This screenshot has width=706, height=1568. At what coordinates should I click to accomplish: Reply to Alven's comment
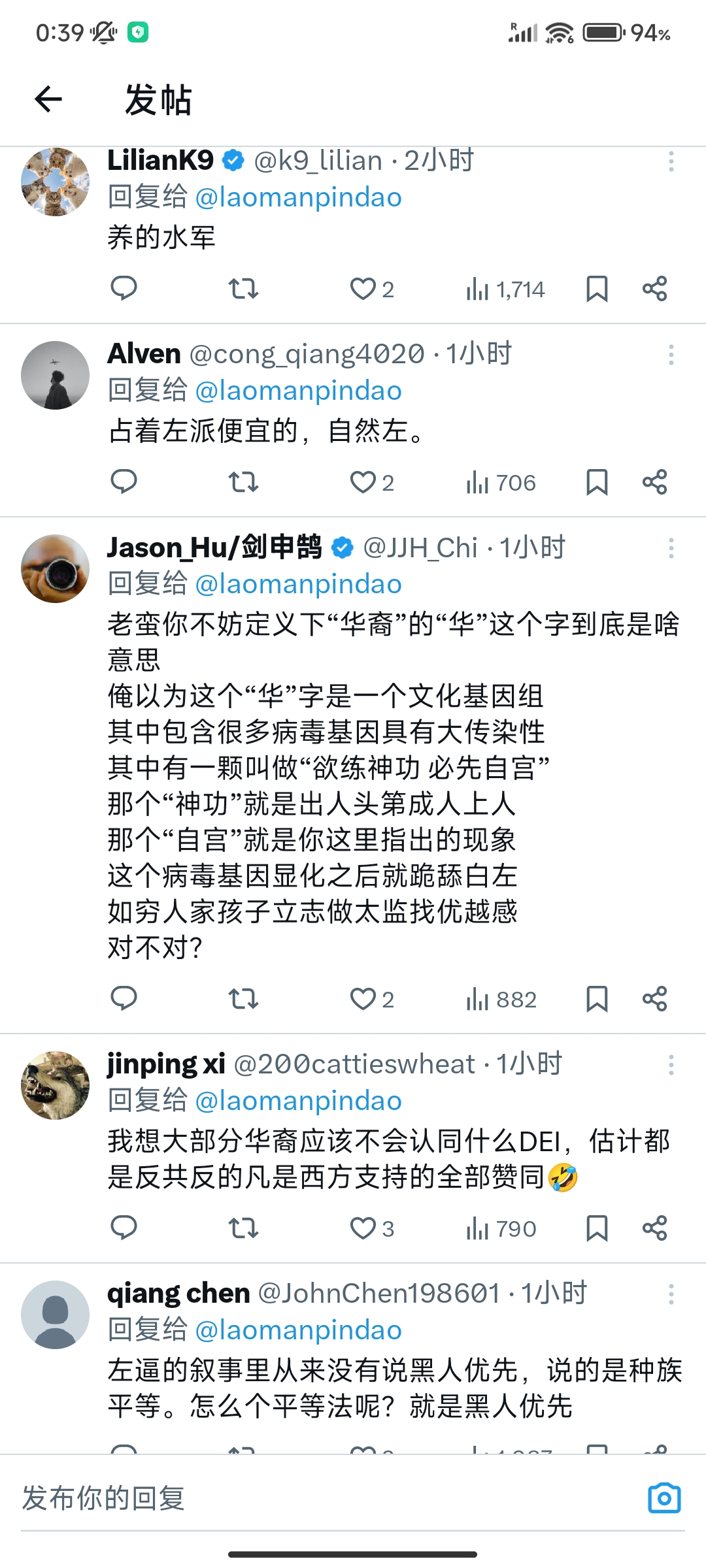pyautogui.click(x=124, y=482)
